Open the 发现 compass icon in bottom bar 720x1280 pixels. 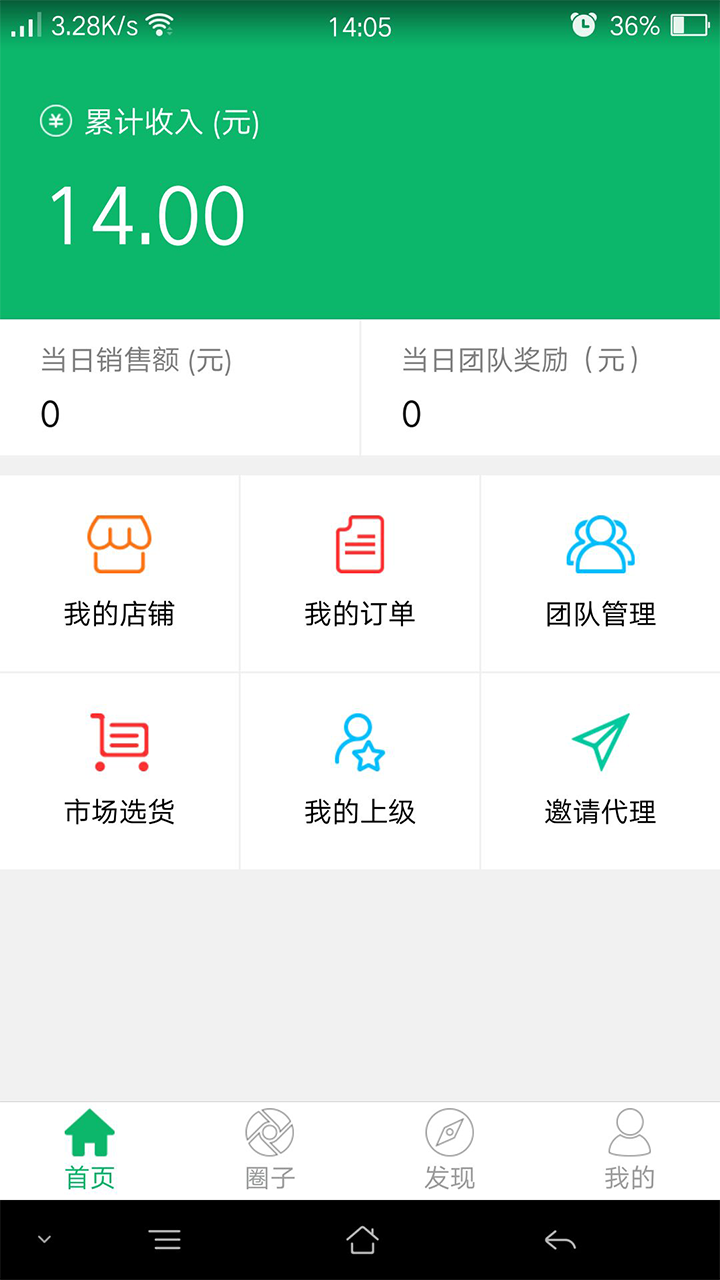450,1131
